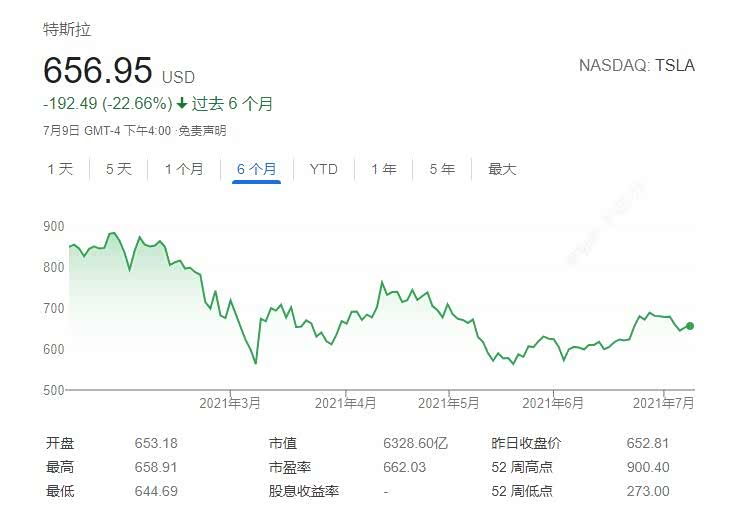The image size is (744, 520).
Task: Tap the 6个月 range tab
Action: [x=256, y=169]
